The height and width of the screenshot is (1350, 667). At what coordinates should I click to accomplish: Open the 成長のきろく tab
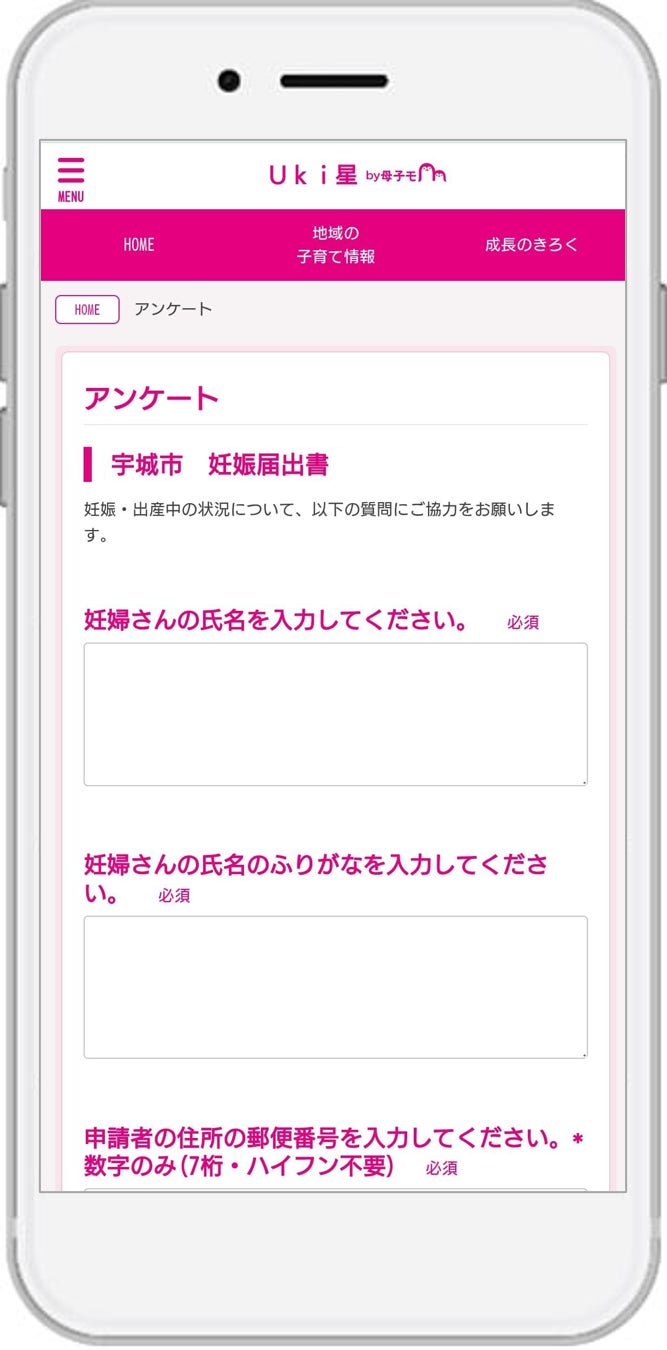click(x=531, y=245)
